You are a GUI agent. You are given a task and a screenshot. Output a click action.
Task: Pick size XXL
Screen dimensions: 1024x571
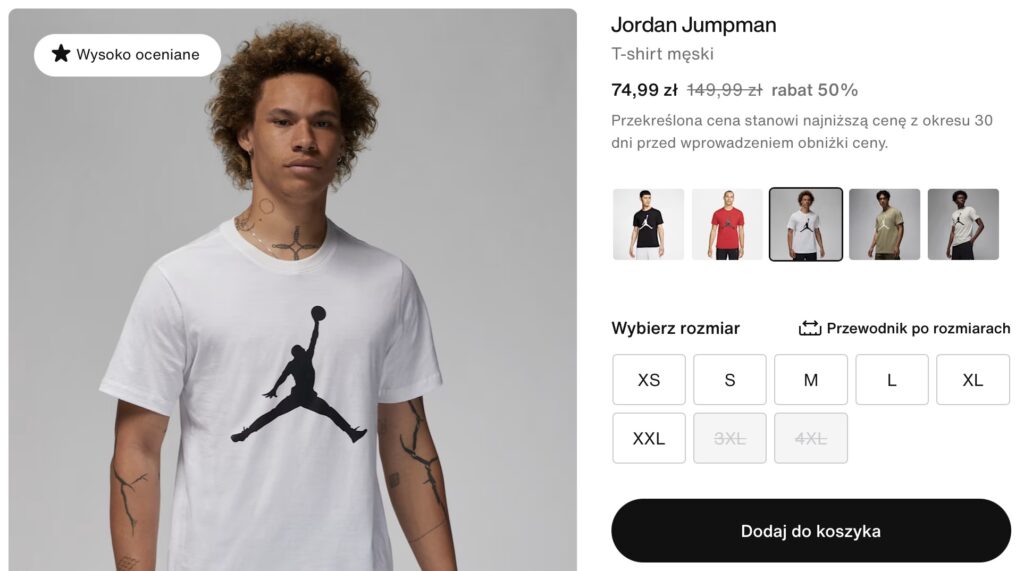coord(649,438)
